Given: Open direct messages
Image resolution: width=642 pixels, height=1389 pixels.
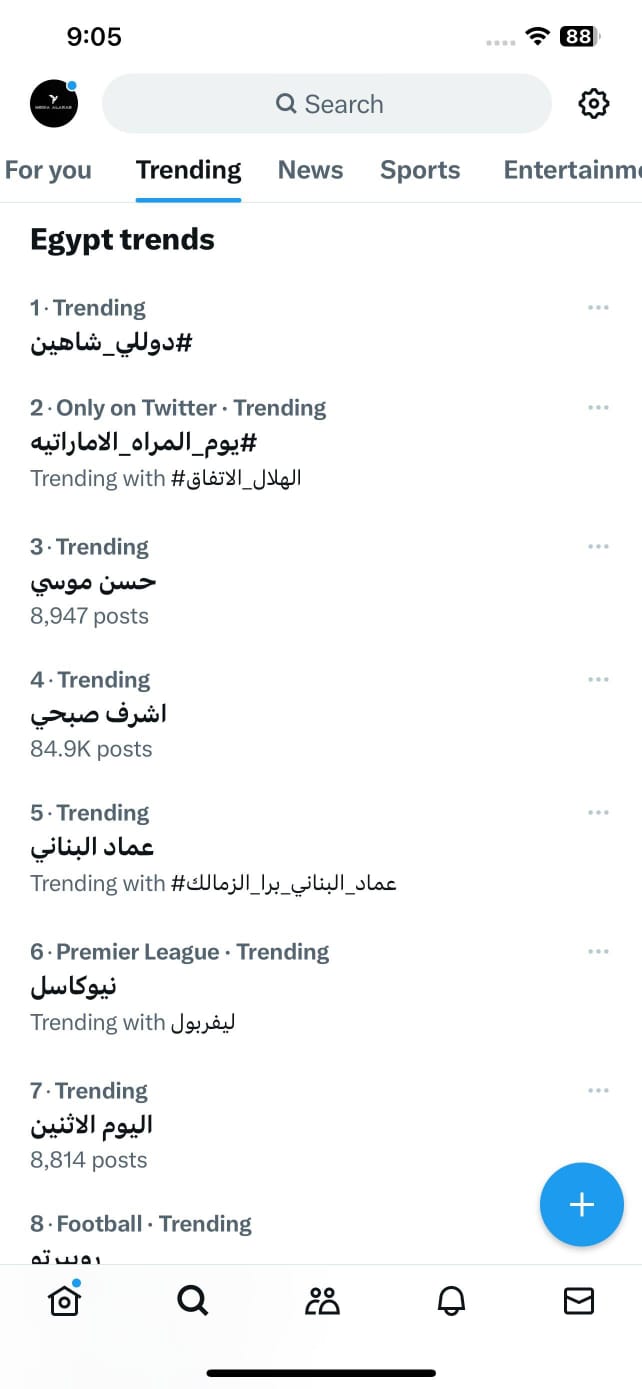Looking at the screenshot, I should pyautogui.click(x=579, y=1300).
